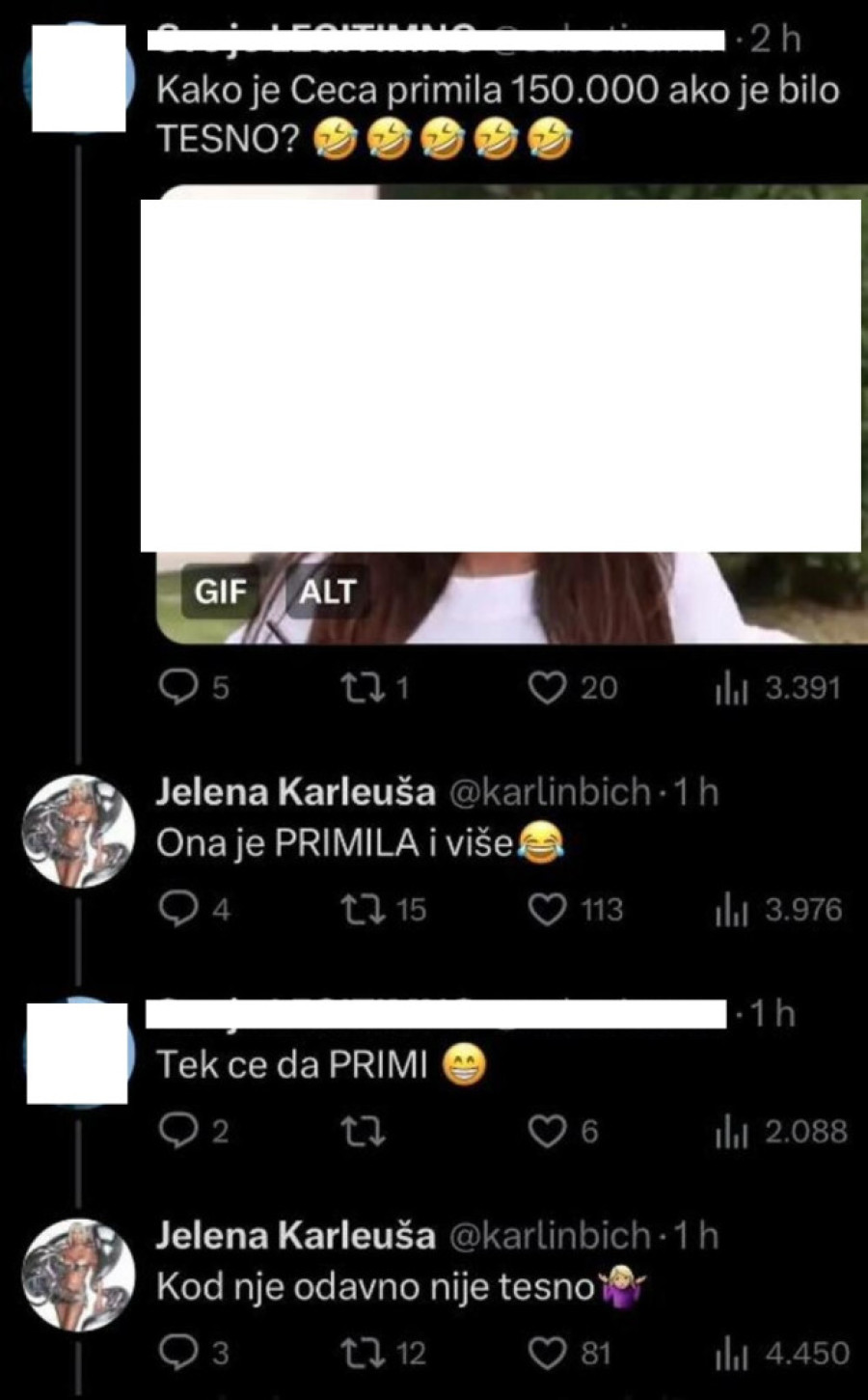This screenshot has width=868, height=1400.
Task: View analytics of tweet with 4.450 views
Action: pyautogui.click(x=732, y=1353)
